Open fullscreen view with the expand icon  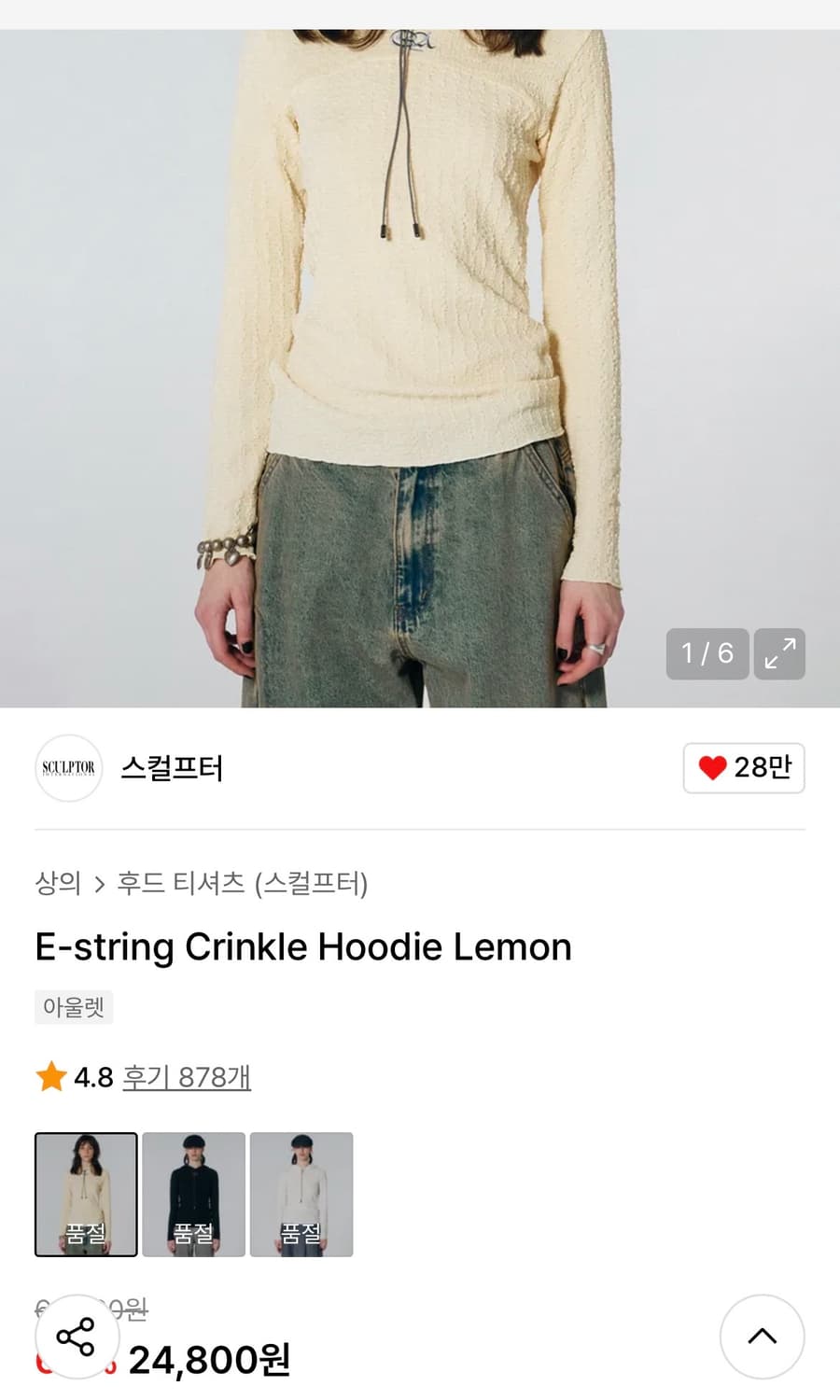(779, 654)
